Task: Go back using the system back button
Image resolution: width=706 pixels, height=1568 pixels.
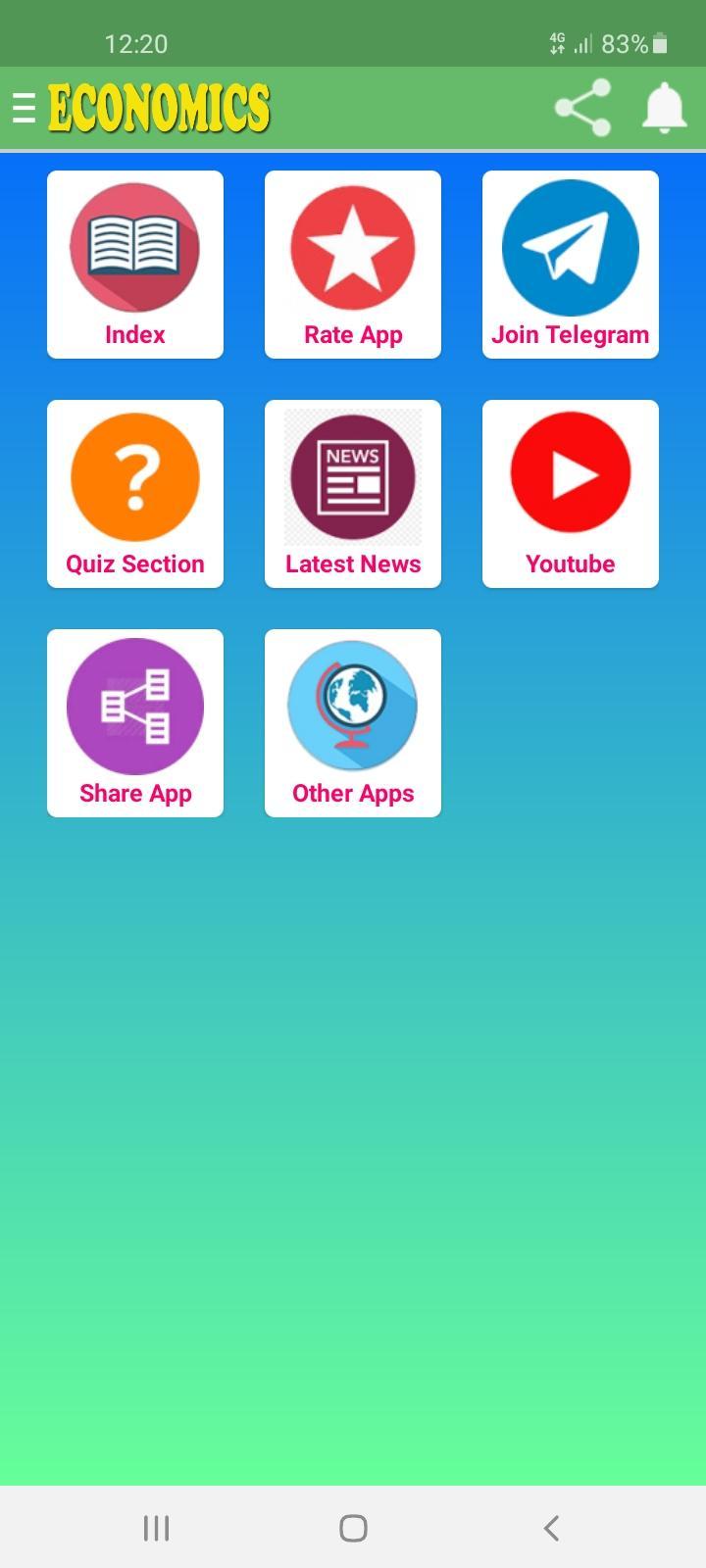Action: pyautogui.click(x=551, y=1528)
